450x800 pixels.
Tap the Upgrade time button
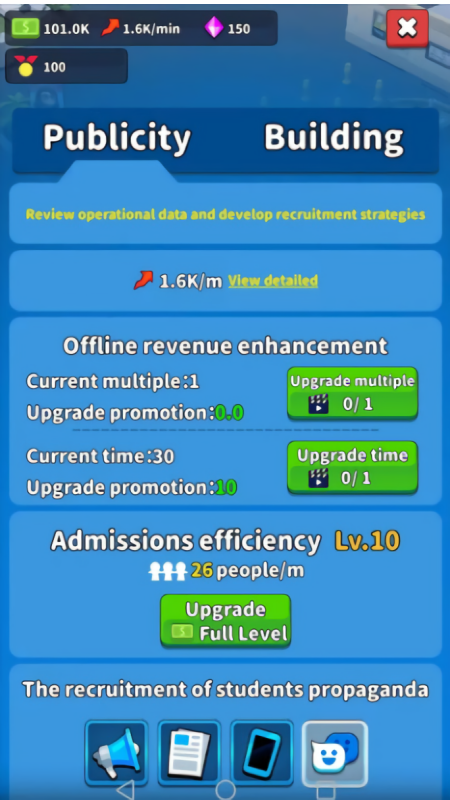(353, 467)
